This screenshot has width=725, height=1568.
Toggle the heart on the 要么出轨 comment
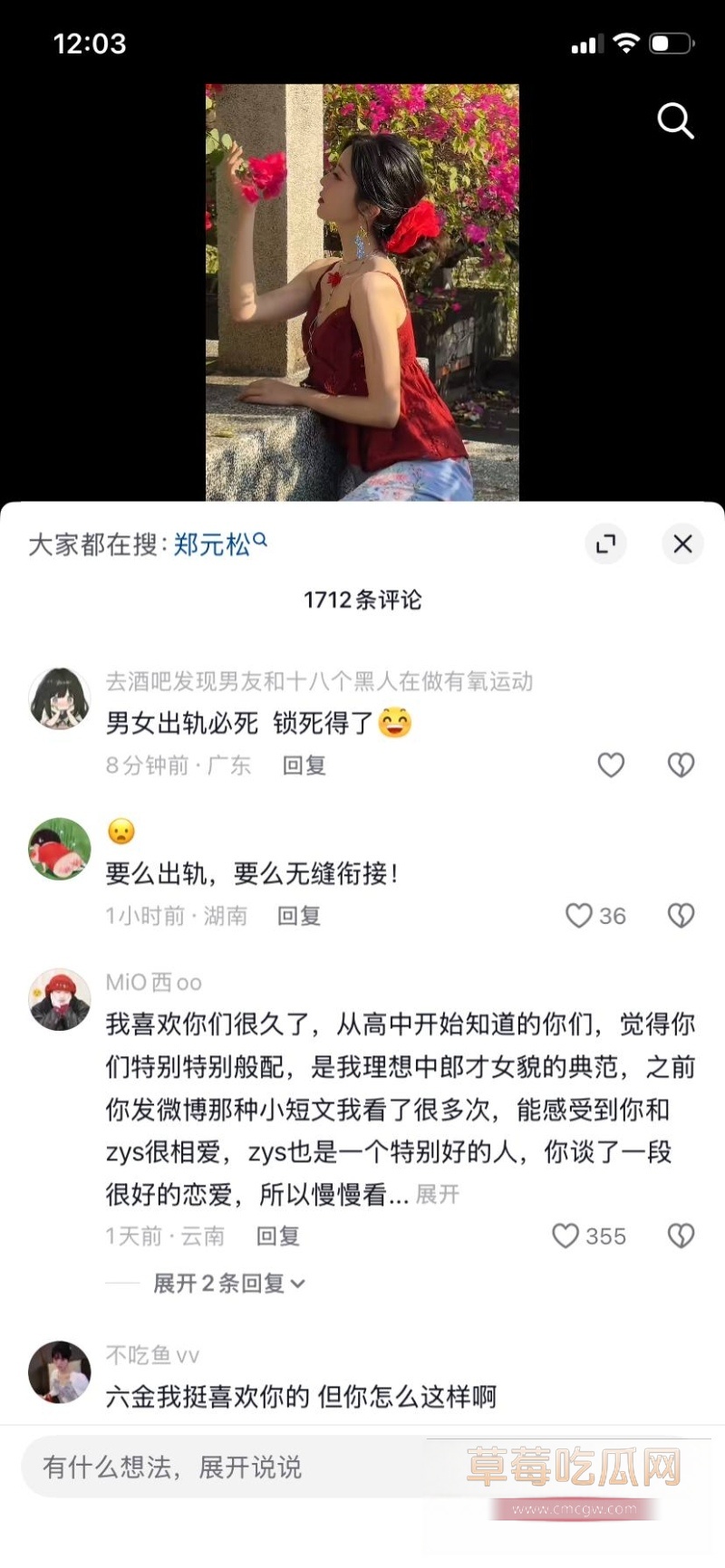click(579, 915)
